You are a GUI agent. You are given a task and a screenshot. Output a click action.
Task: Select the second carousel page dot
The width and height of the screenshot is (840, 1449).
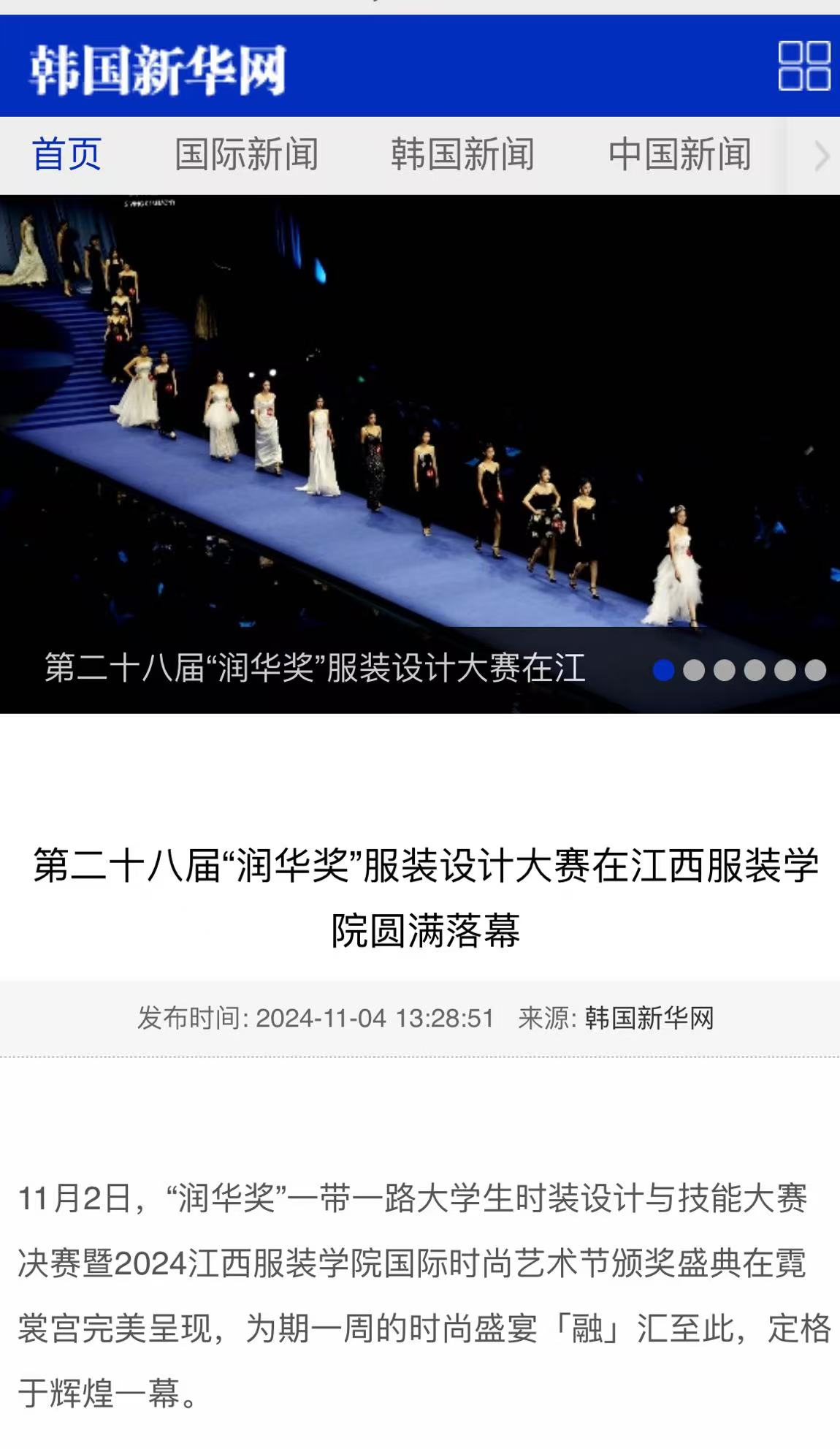(694, 670)
